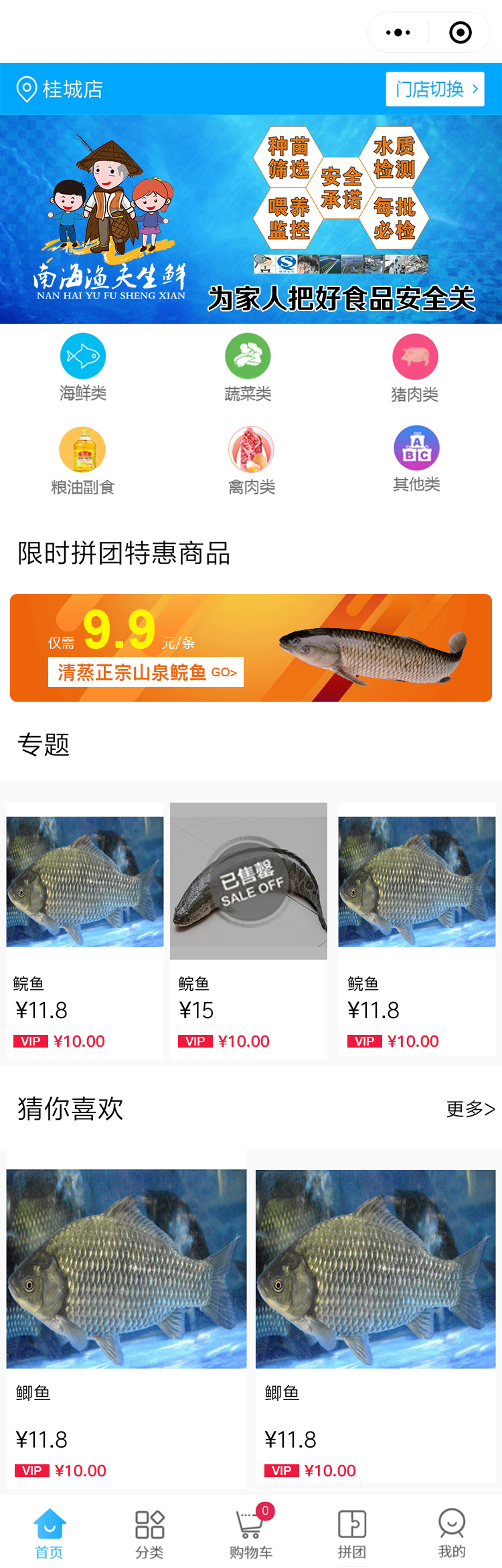Image resolution: width=502 pixels, height=1568 pixels.
Task: Switch to the 首页 home tab
Action: 50,1533
